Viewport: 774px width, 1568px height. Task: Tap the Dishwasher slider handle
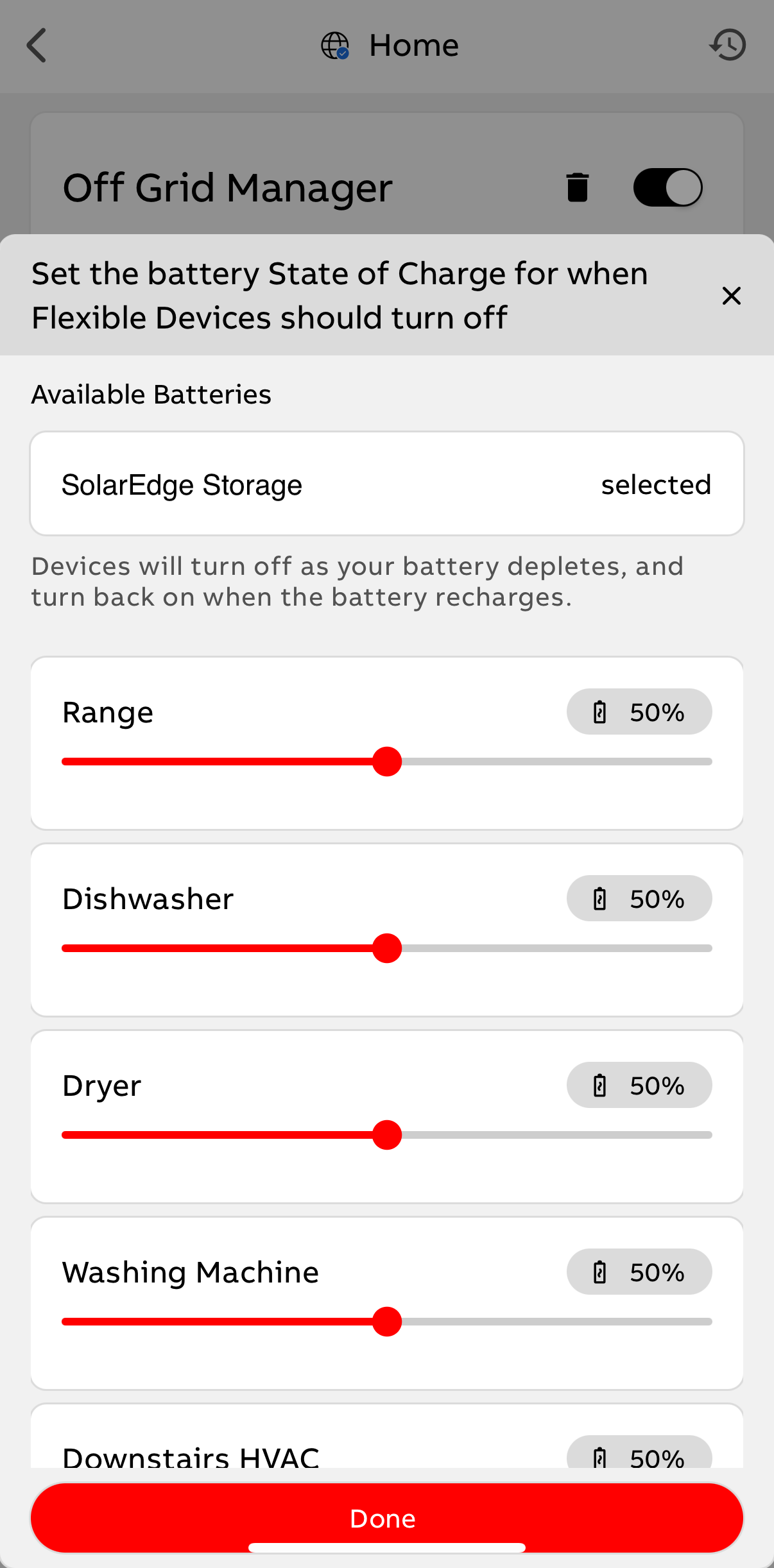coord(387,948)
